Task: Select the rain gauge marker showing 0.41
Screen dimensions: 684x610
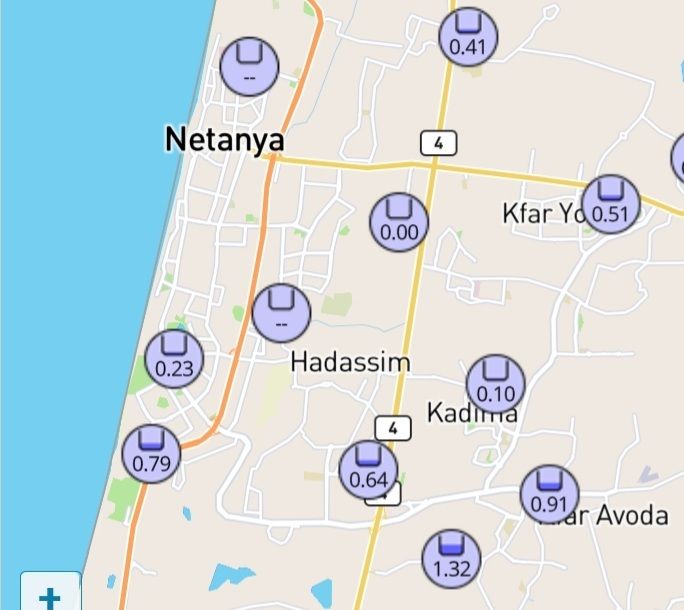Action: (x=468, y=37)
